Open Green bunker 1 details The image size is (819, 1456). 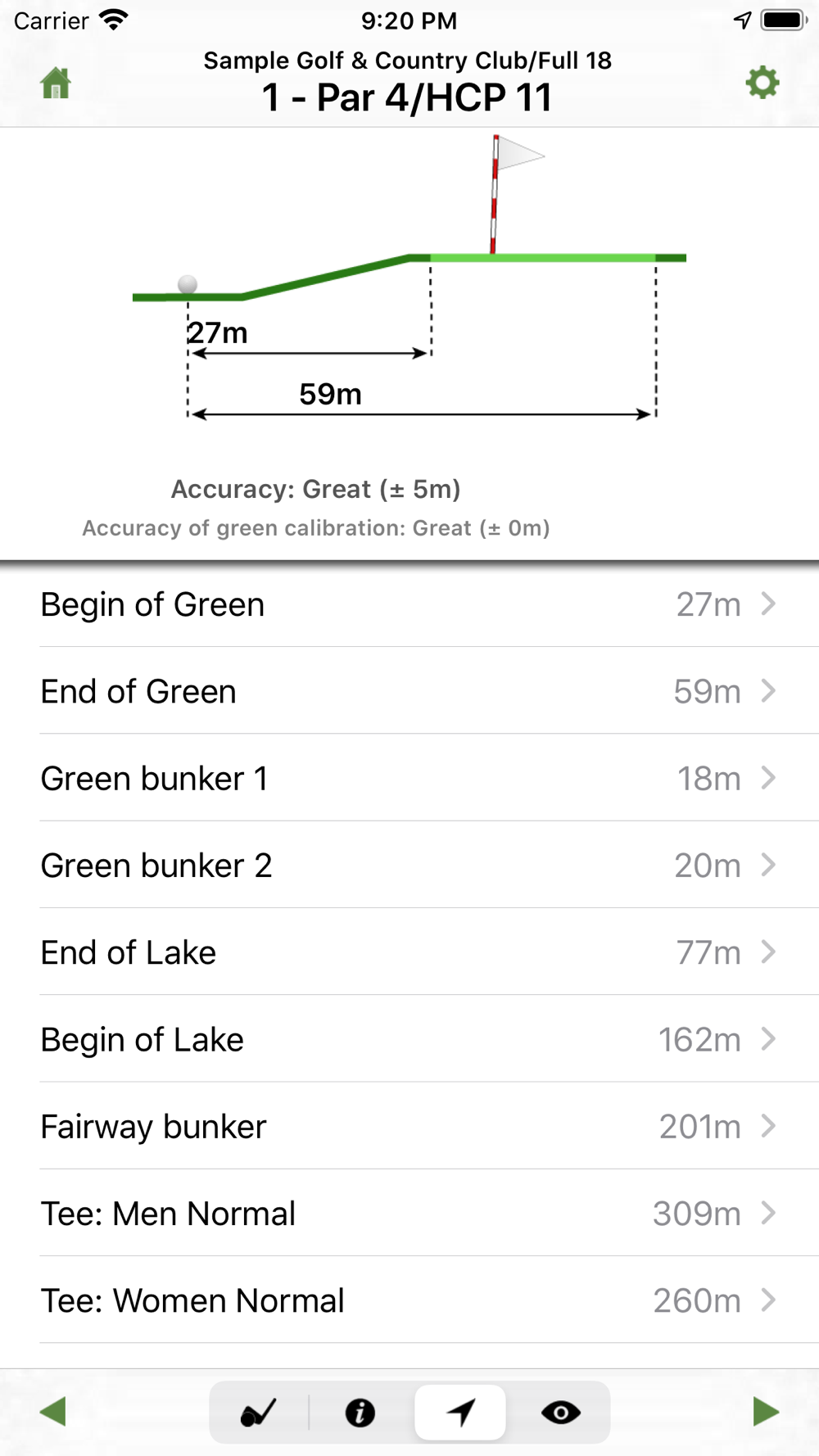tap(409, 778)
